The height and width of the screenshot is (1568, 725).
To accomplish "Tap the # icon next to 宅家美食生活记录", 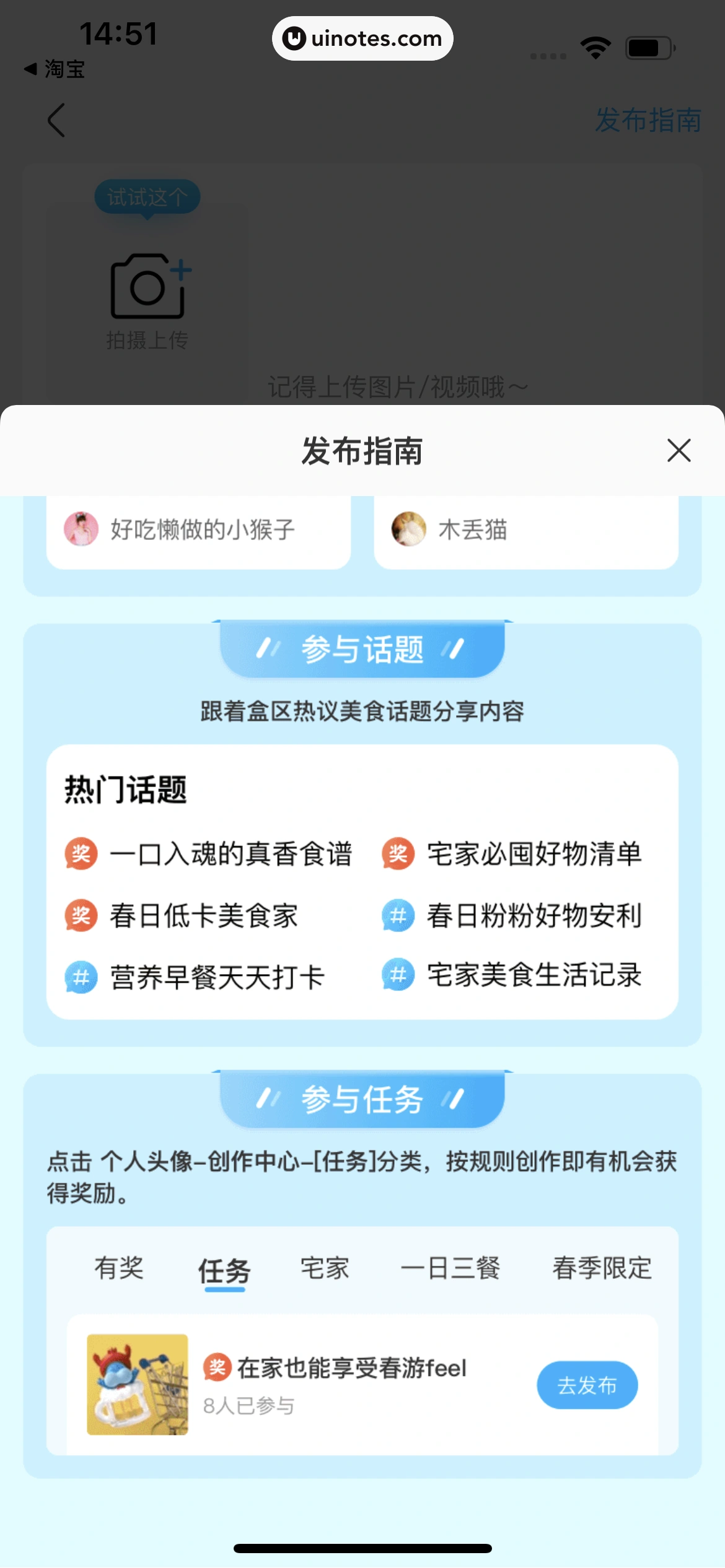I will tap(397, 975).
